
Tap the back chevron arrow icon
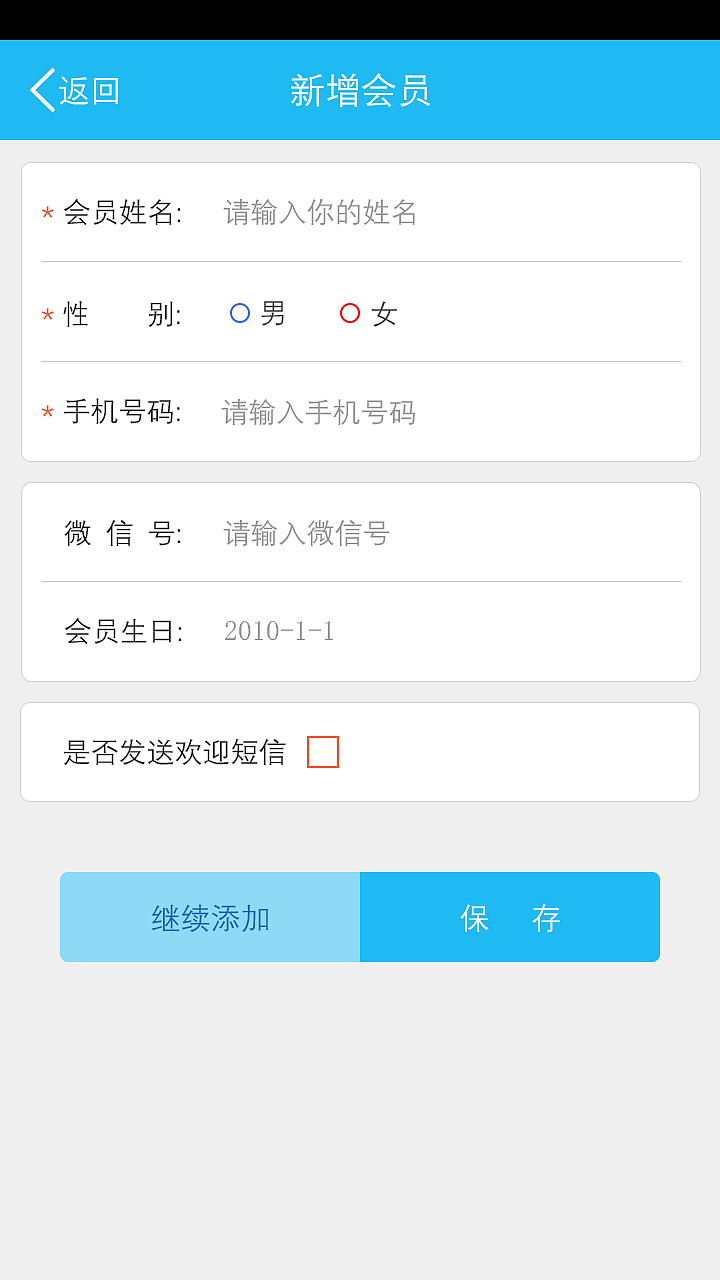[40, 89]
